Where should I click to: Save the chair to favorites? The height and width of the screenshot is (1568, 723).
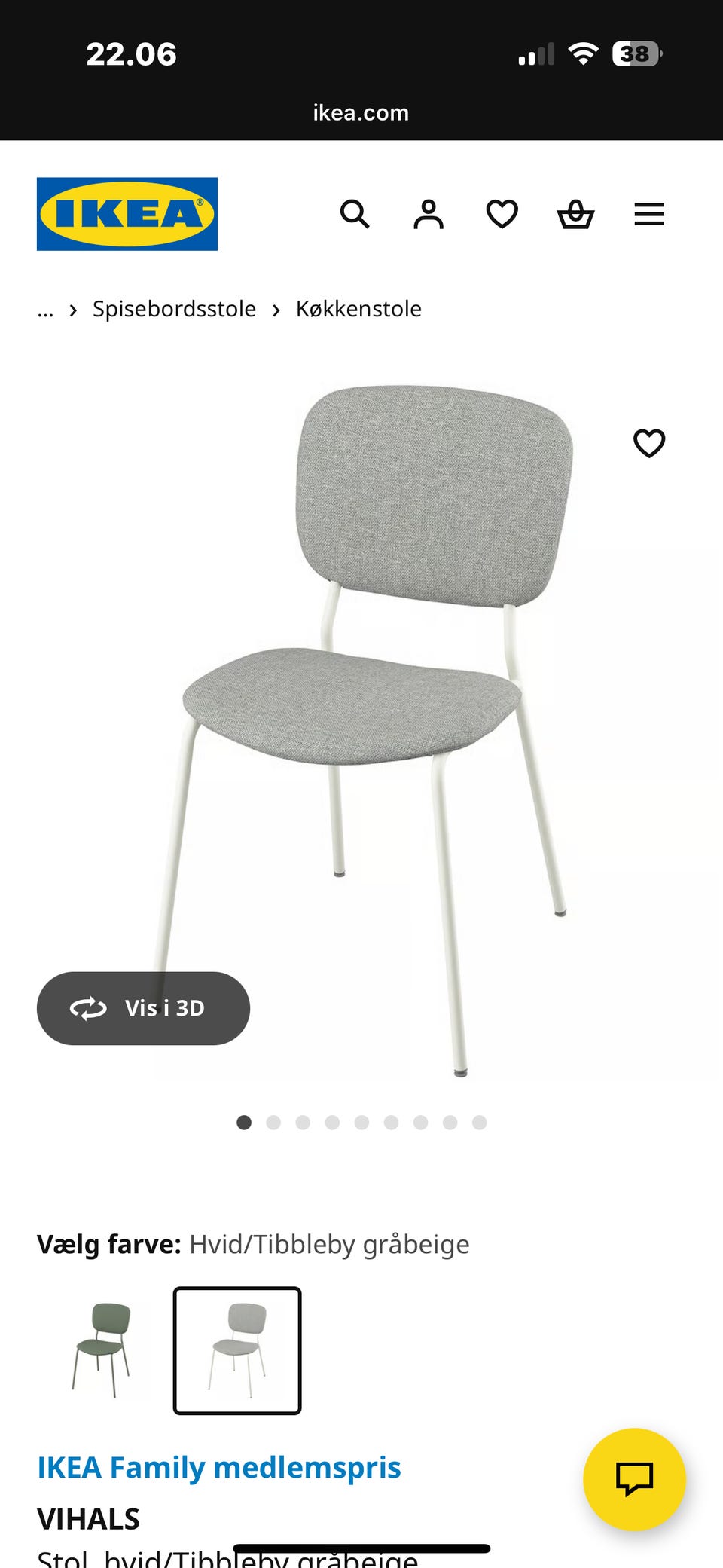[x=649, y=443]
